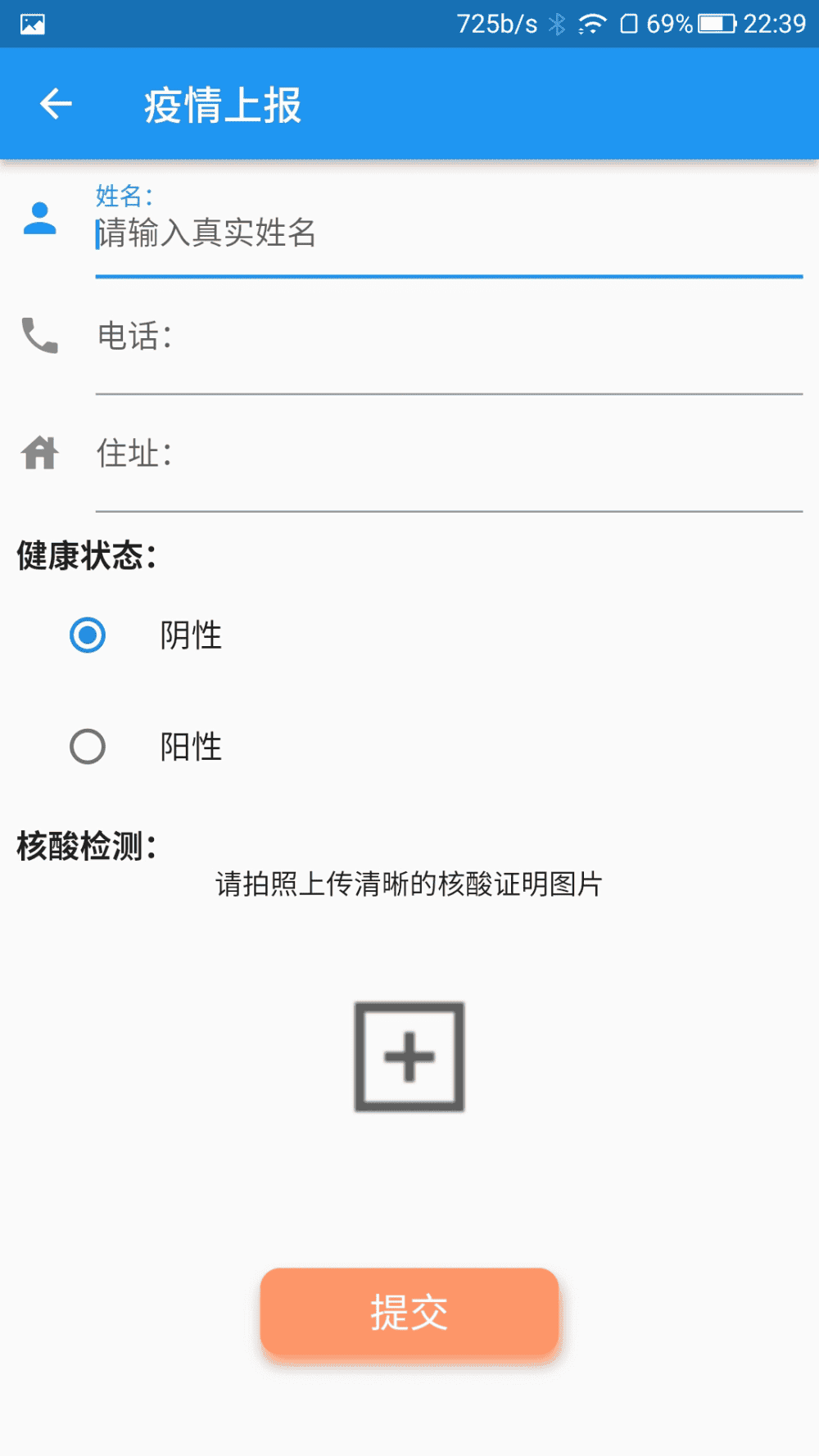Submit the form with 提交 button

(409, 1312)
